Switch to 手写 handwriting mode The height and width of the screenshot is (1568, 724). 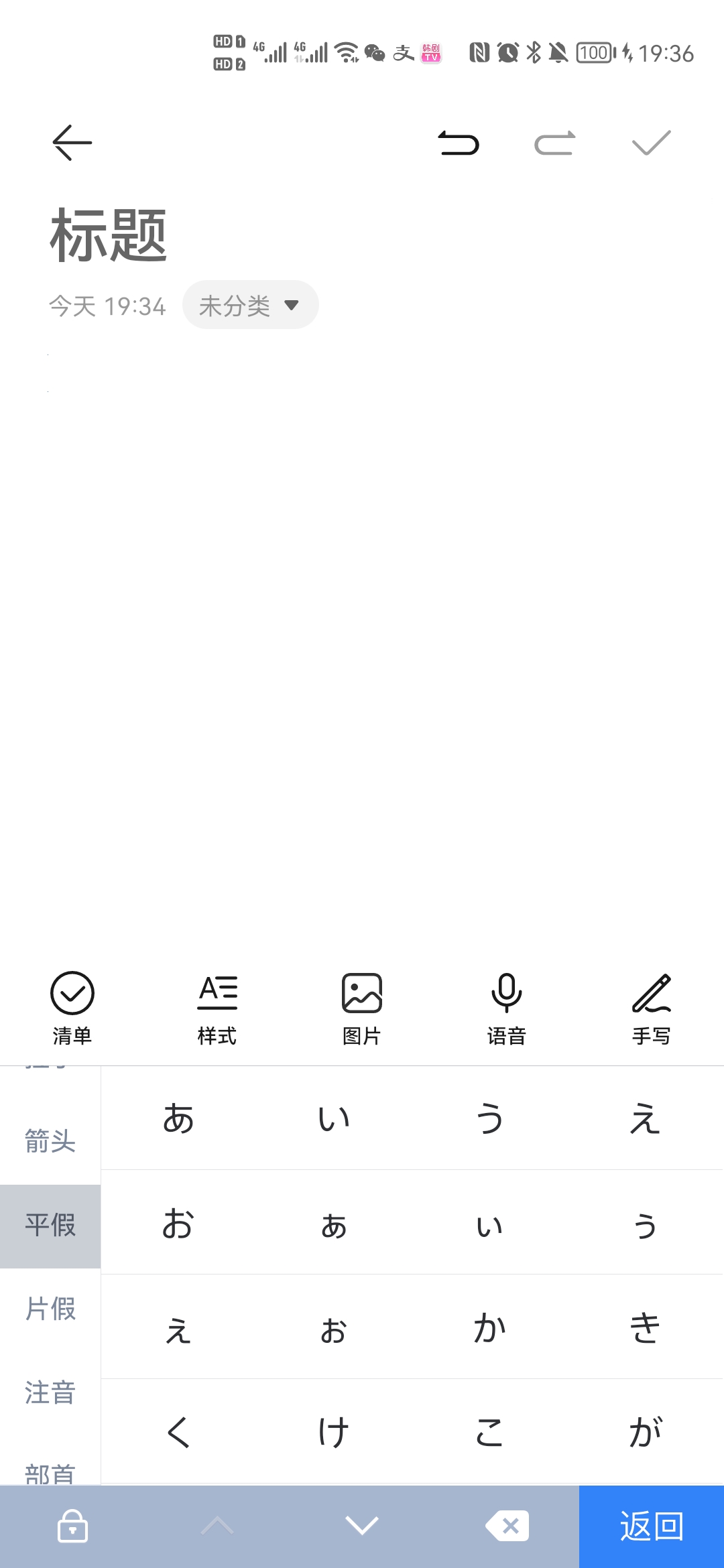tap(652, 1008)
